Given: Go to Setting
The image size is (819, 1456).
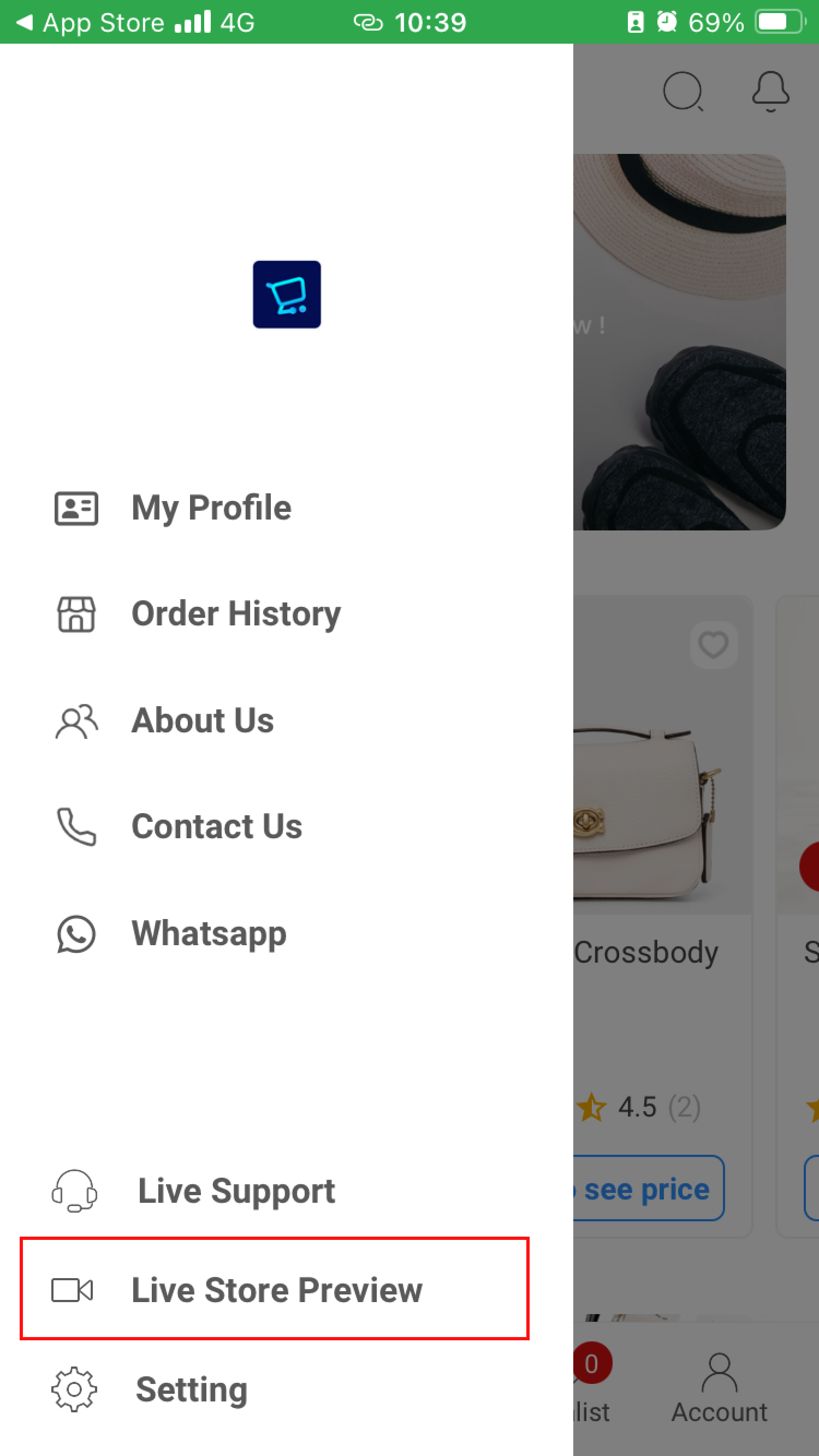Looking at the screenshot, I should coord(191,1389).
